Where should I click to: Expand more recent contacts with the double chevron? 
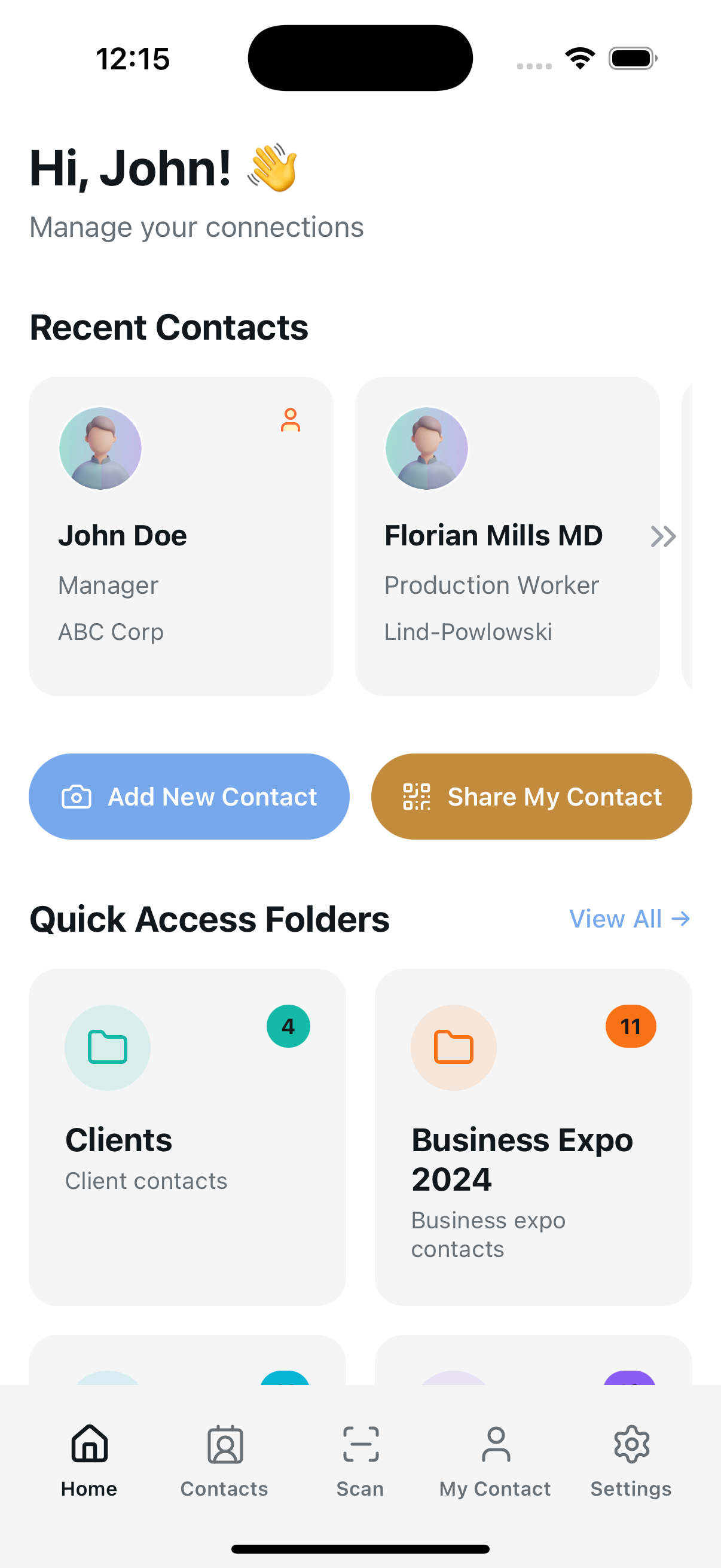click(664, 536)
